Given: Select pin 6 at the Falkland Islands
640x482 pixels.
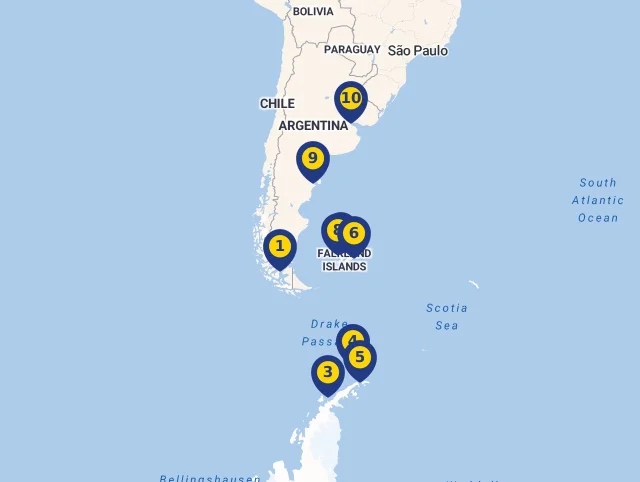Looking at the screenshot, I should pyautogui.click(x=356, y=234).
